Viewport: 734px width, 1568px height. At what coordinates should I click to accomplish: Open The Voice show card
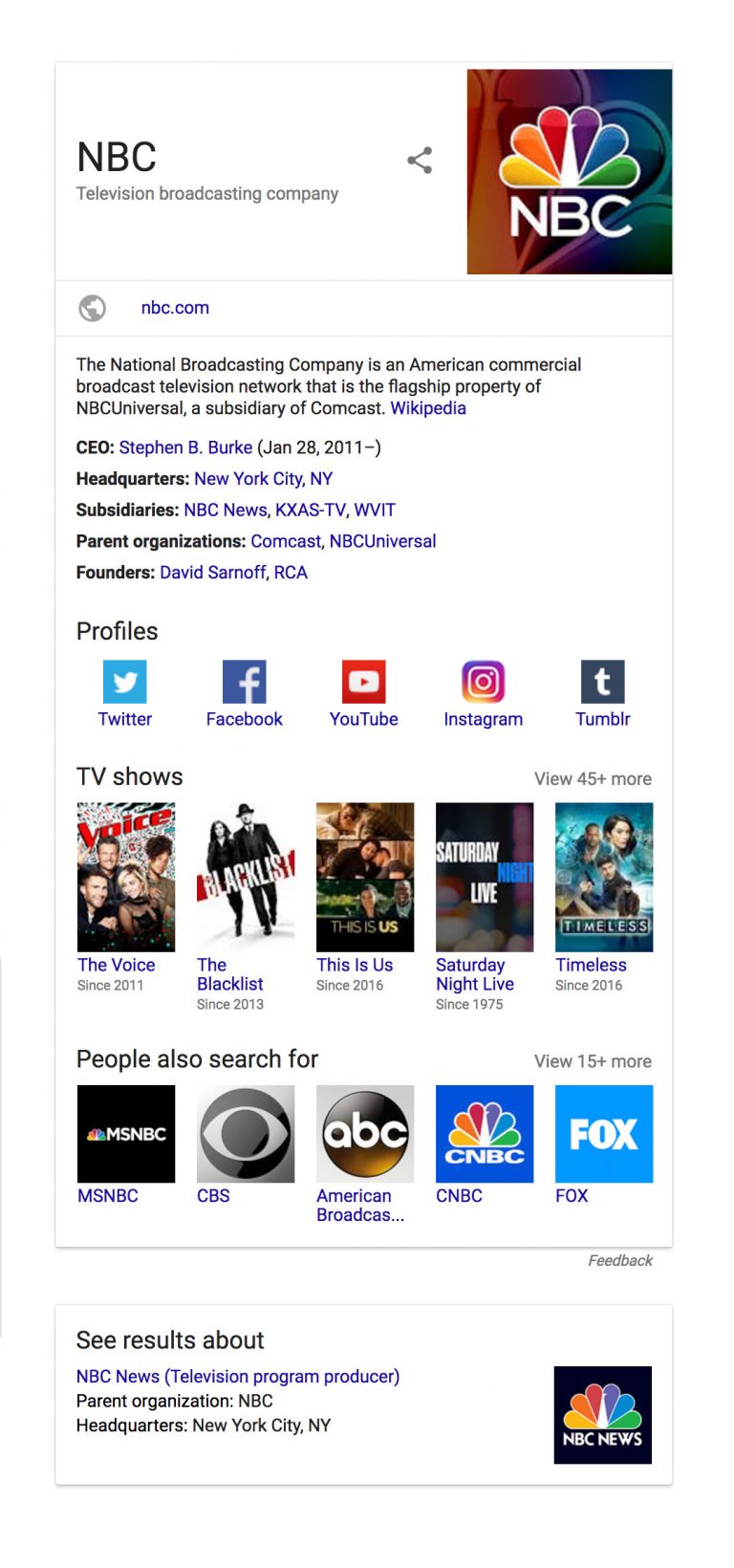(x=126, y=898)
